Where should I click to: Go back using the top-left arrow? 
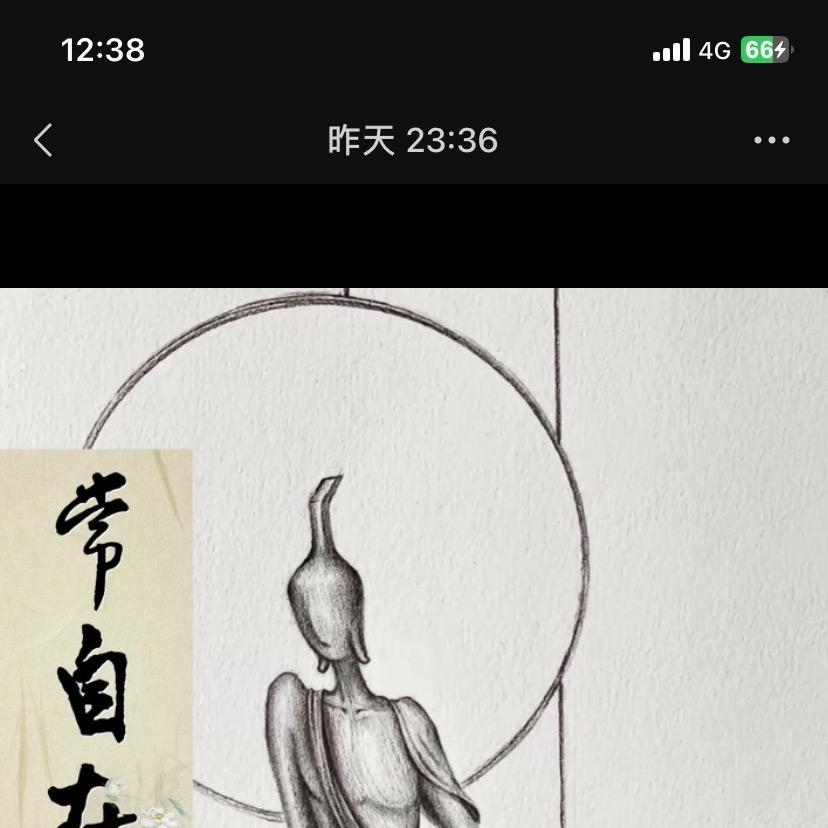click(x=43, y=141)
